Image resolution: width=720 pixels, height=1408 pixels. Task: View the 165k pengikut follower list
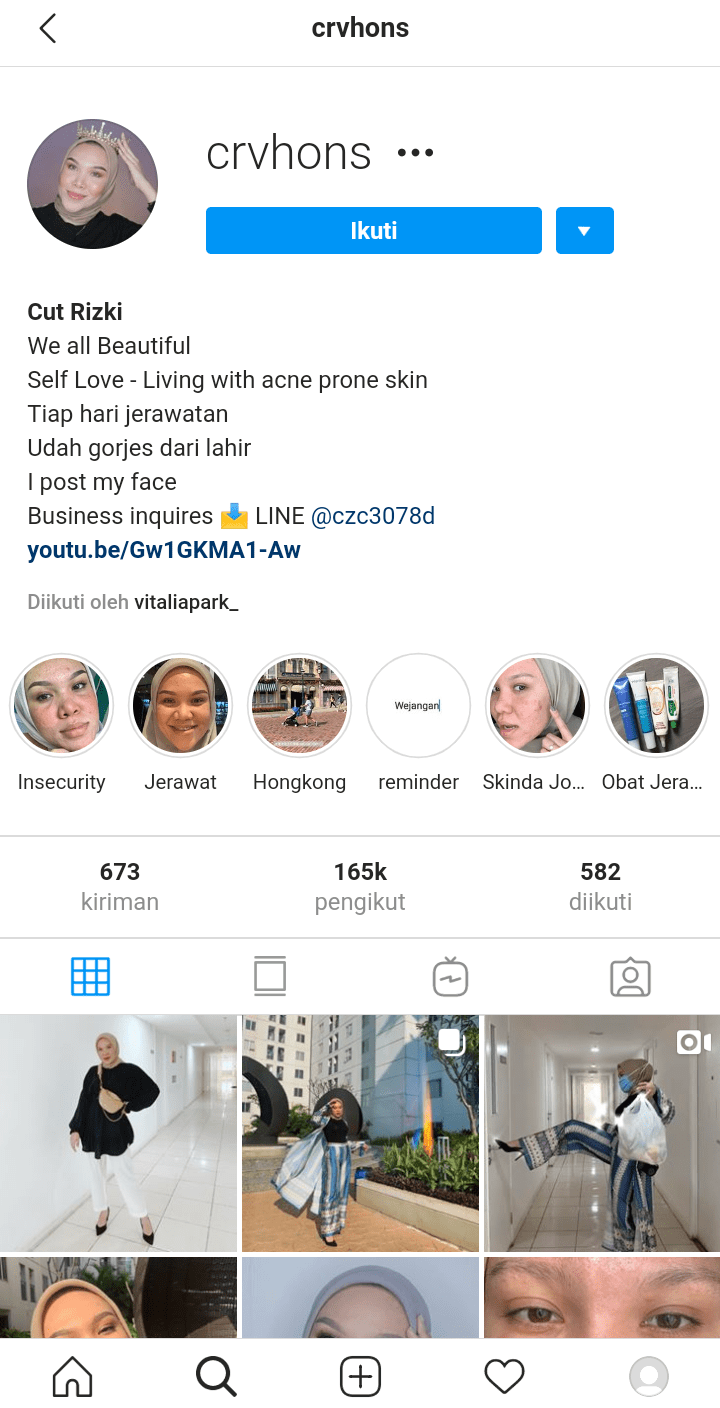pyautogui.click(x=360, y=886)
